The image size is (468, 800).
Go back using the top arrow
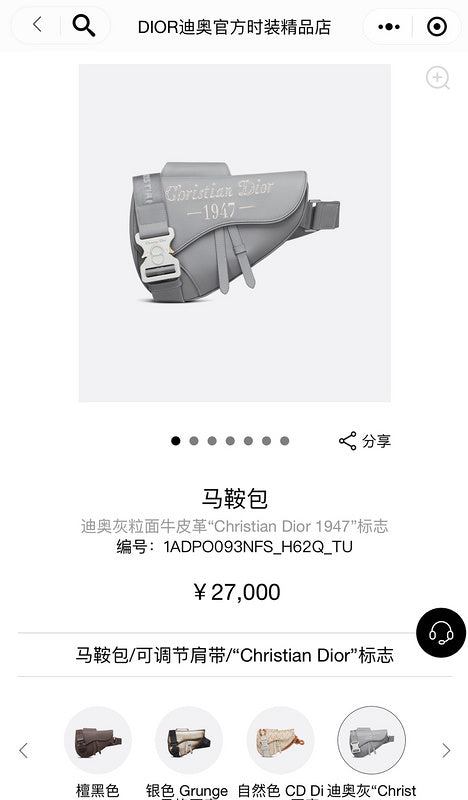click(37, 24)
